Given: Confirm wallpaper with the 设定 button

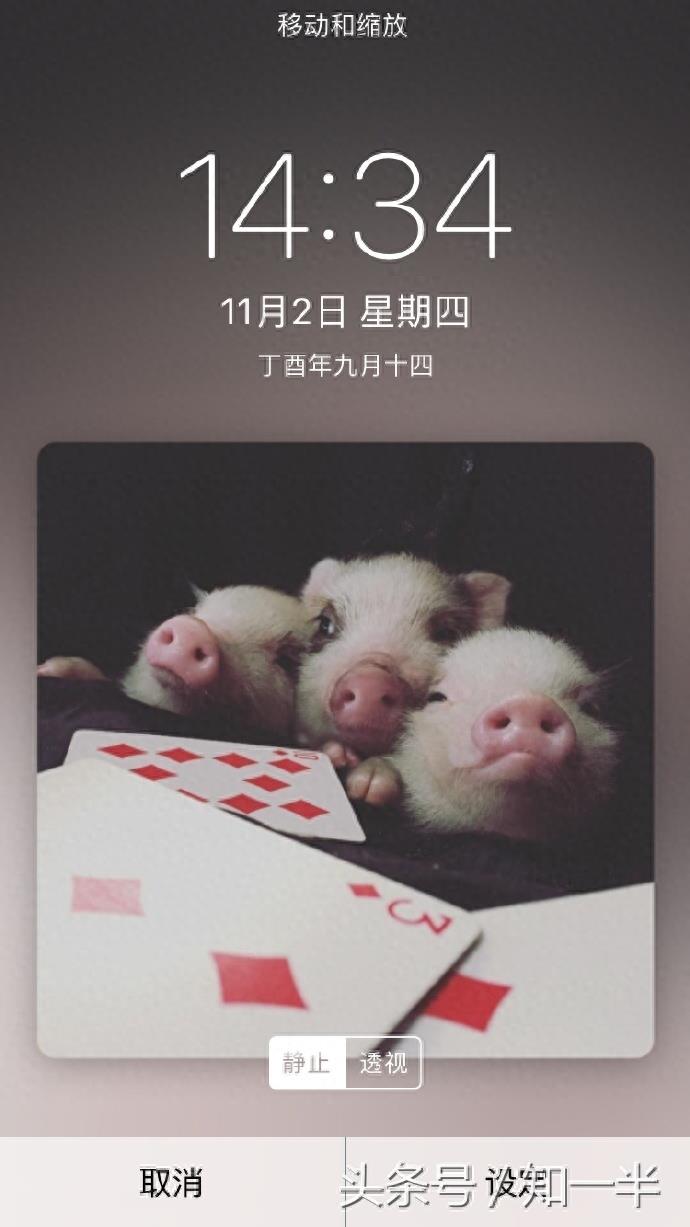Looking at the screenshot, I should coord(515,1183).
